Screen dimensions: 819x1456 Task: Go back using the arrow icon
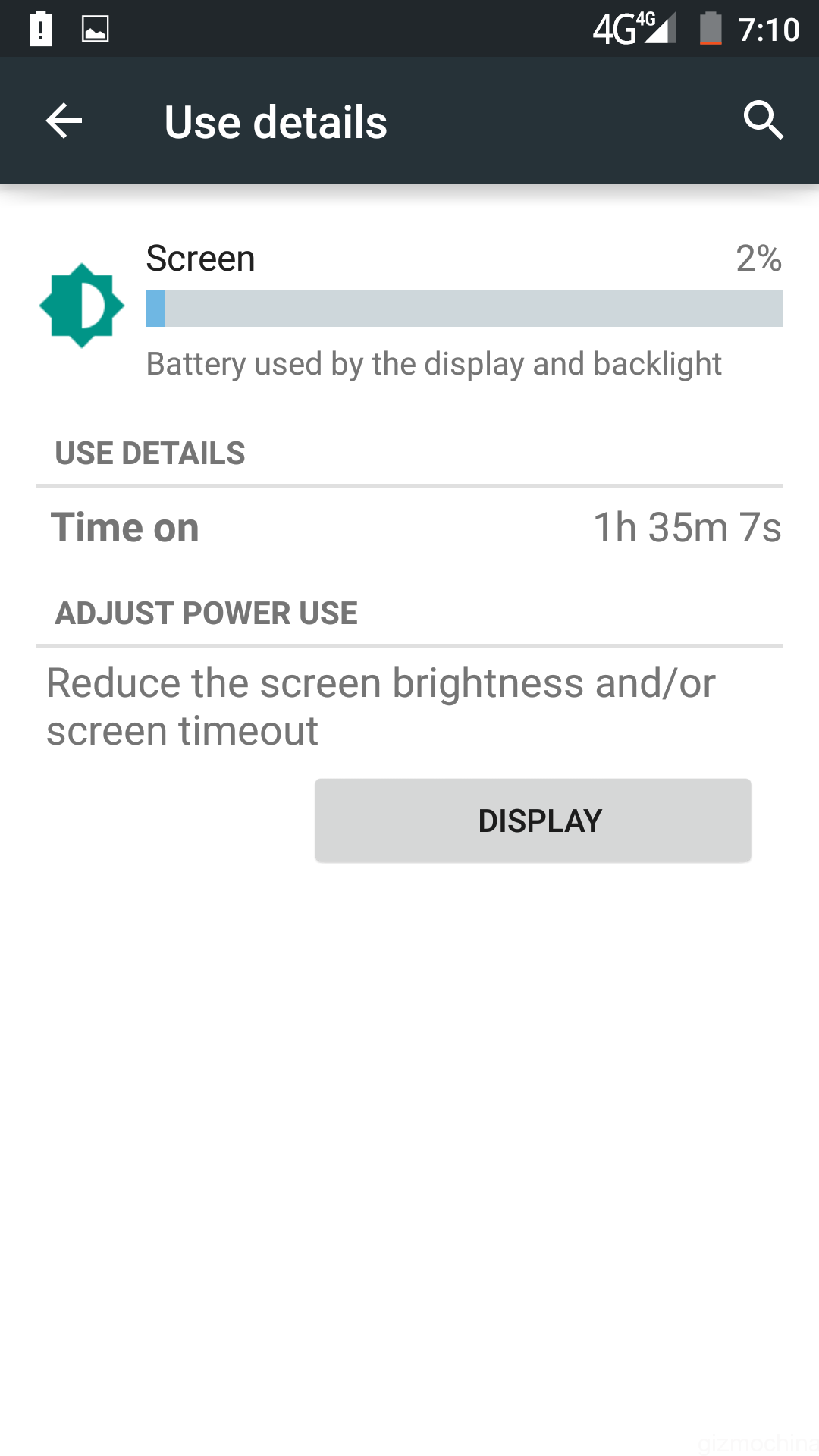click(x=64, y=121)
